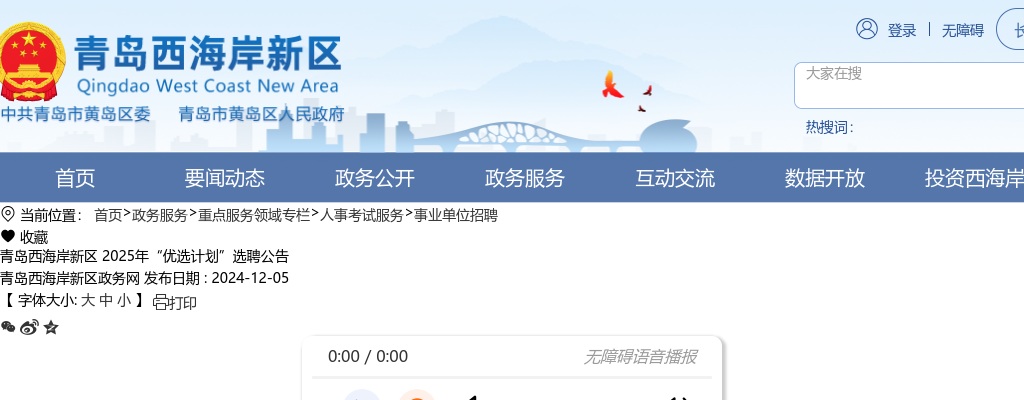Go to 首页 in the blue navigation bar

click(75, 179)
